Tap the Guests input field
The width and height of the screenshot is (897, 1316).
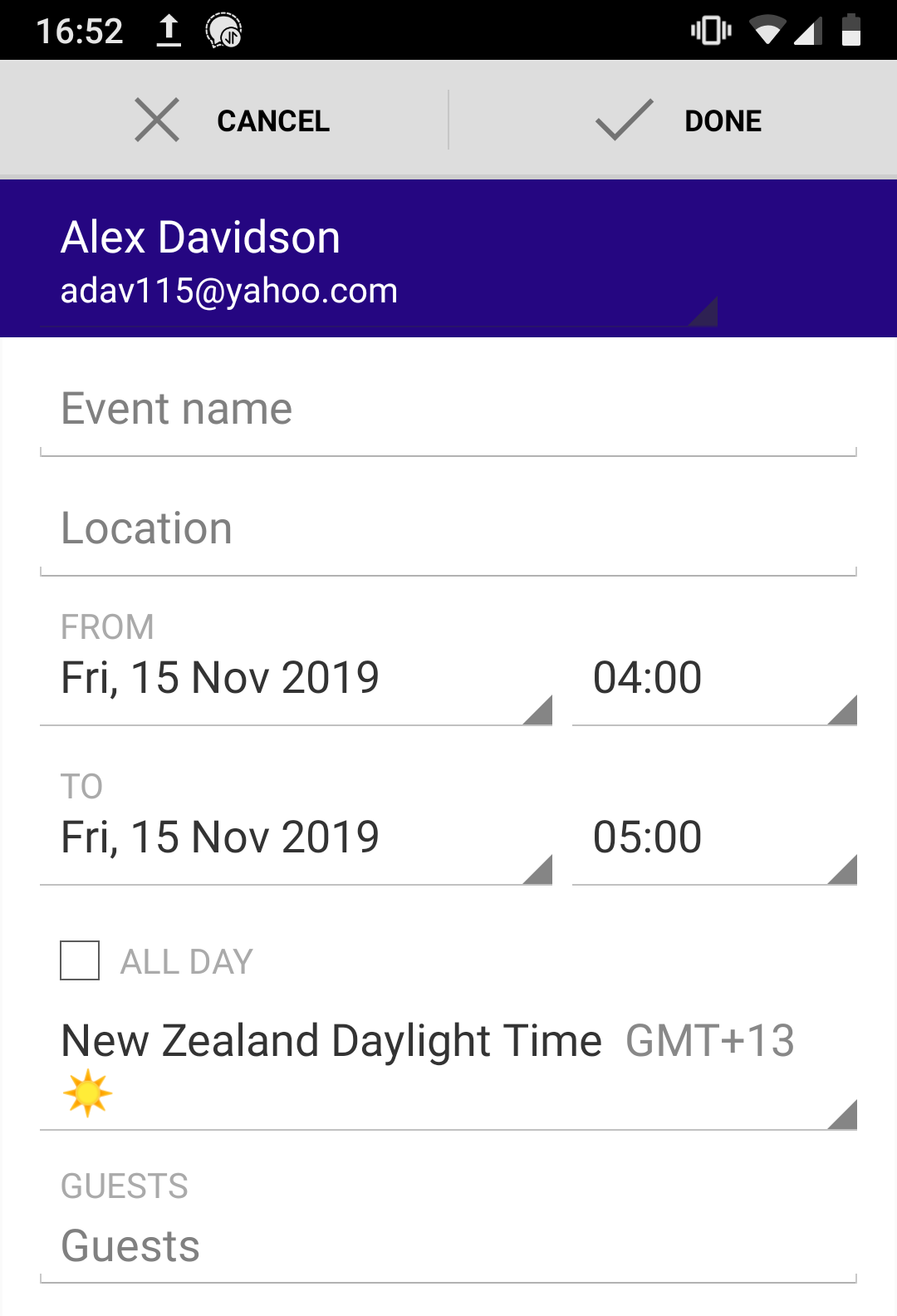tap(448, 1246)
